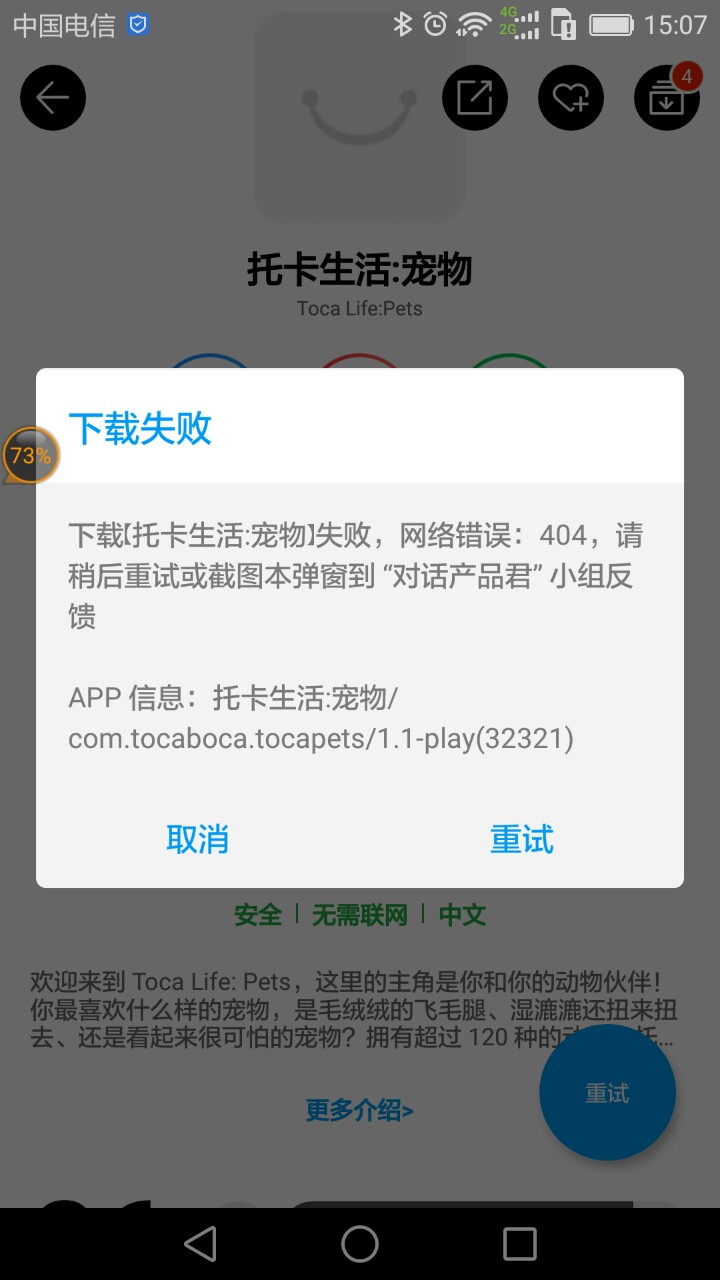This screenshot has width=720, height=1280.
Task: Share this app page
Action: (475, 97)
